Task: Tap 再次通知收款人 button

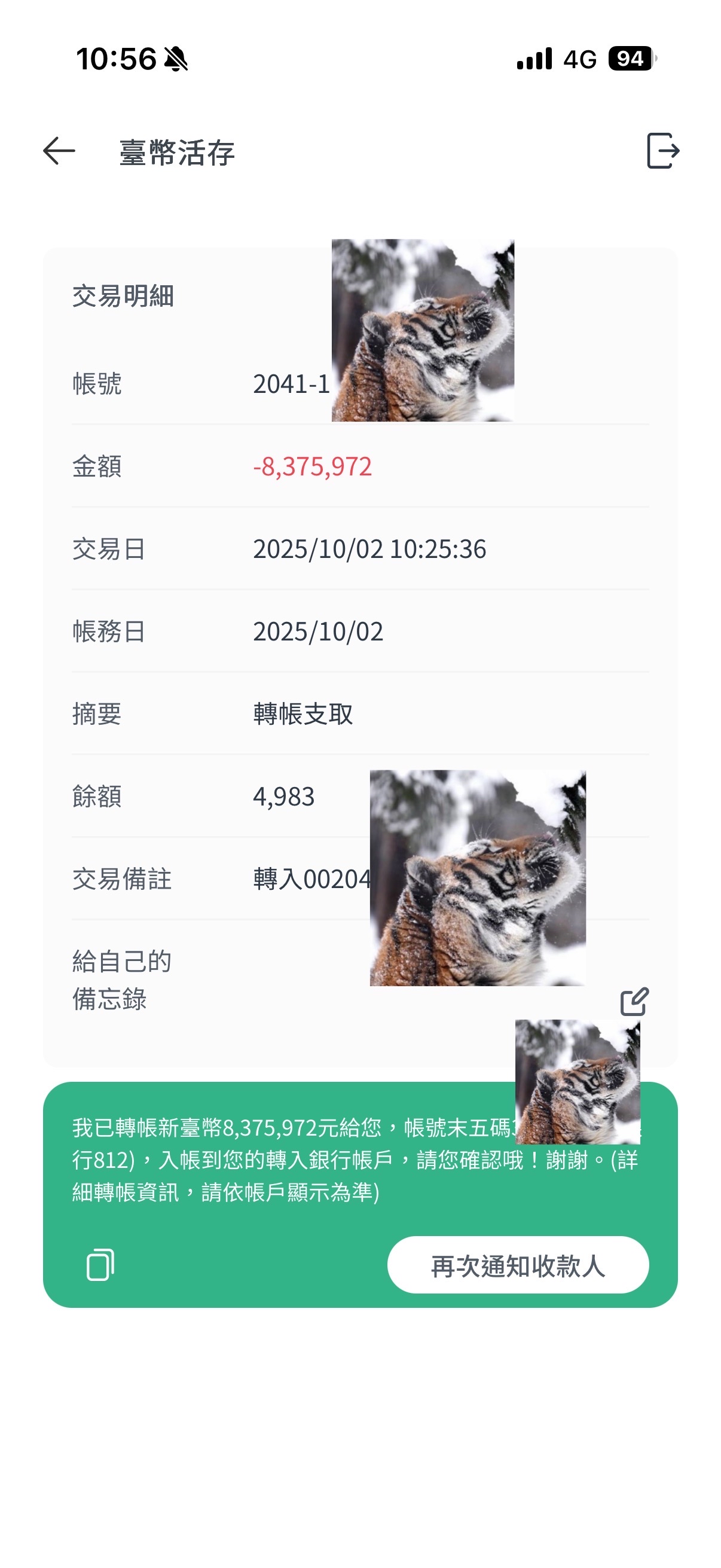Action: (x=518, y=1265)
